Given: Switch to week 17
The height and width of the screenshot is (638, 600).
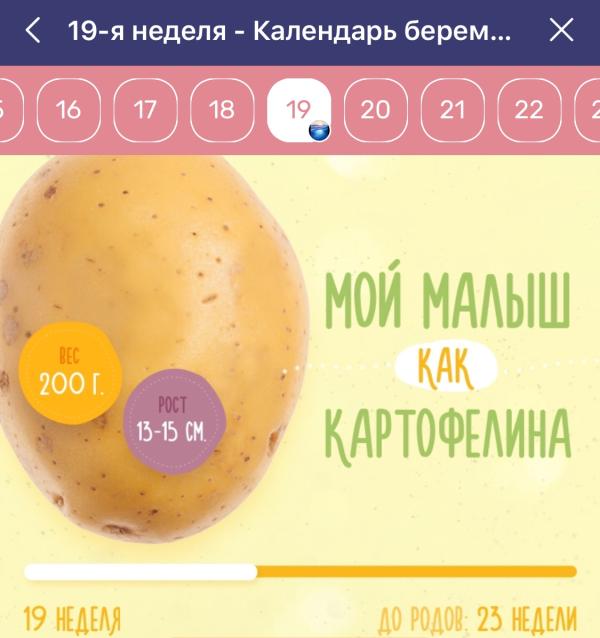Looking at the screenshot, I should [145, 110].
